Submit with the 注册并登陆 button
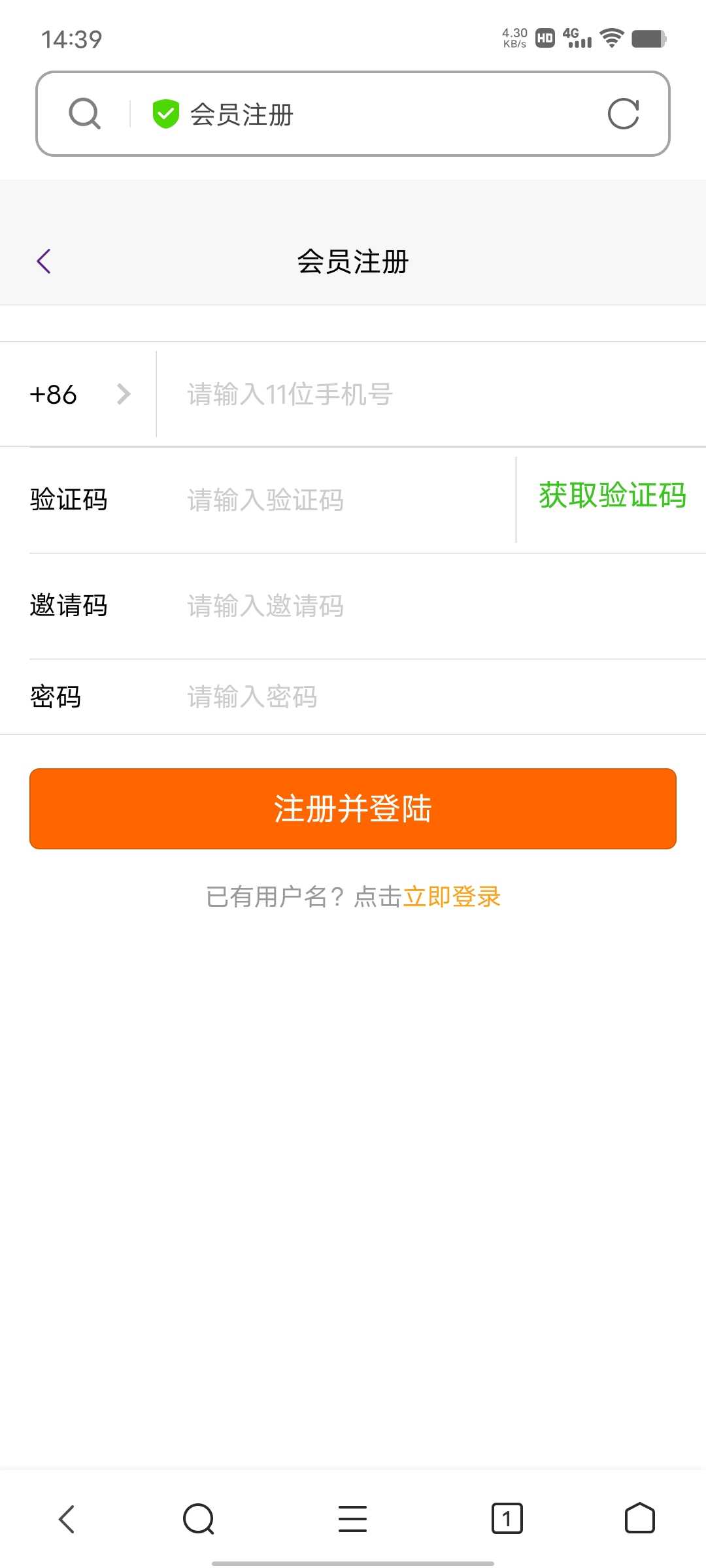The height and width of the screenshot is (1568, 706). coord(353,809)
